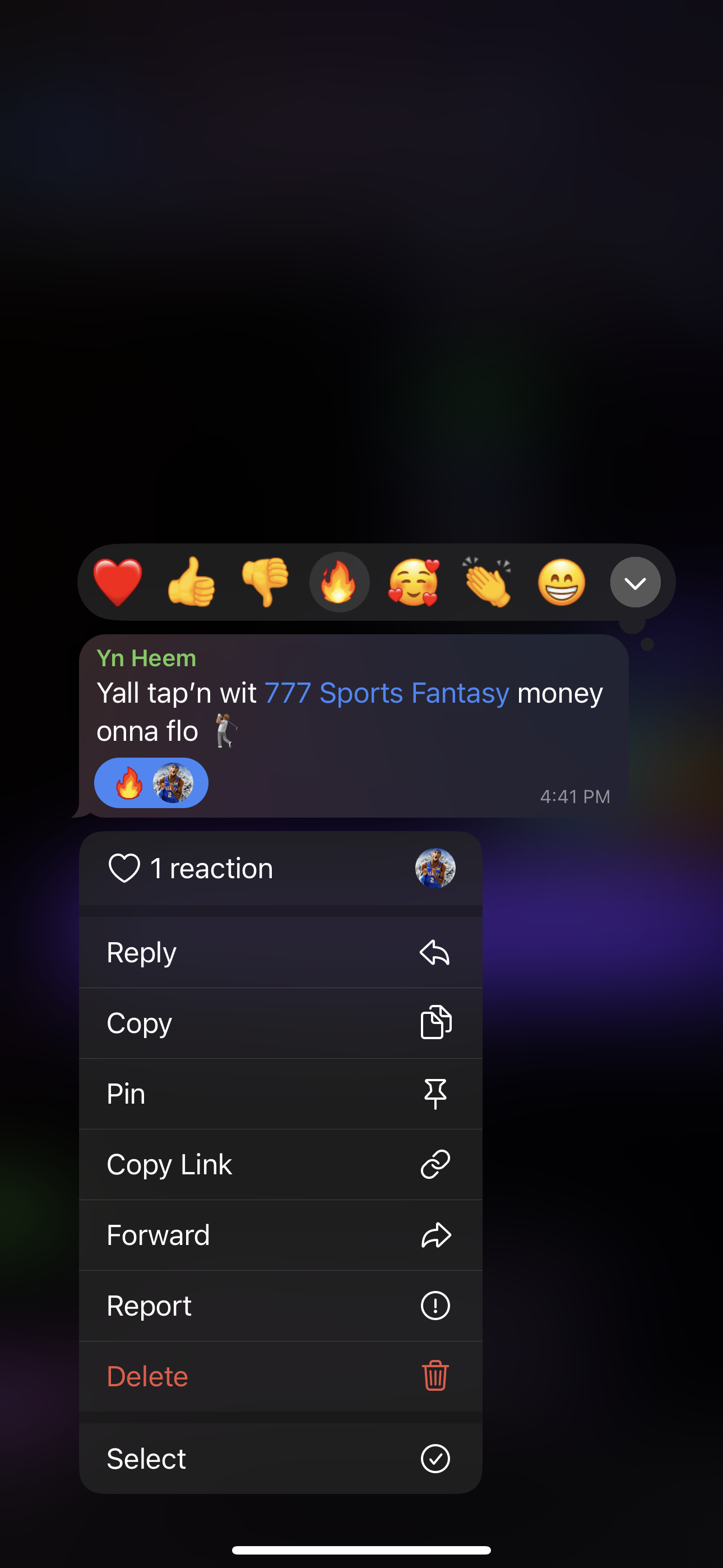This screenshot has height=1568, width=723.
Task: Toggle the fire emoji in reaction bar
Action: coord(339,583)
